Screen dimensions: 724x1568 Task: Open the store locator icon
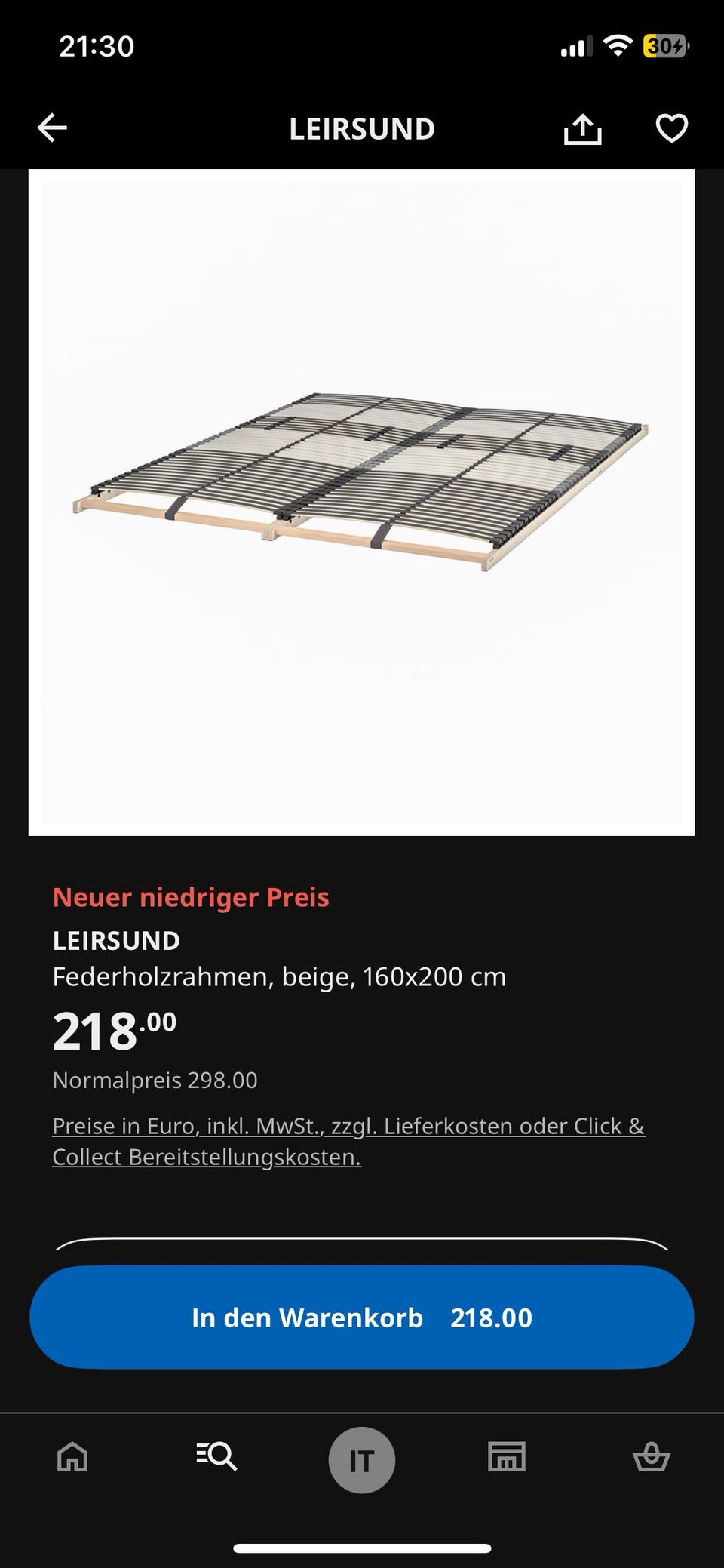point(507,1457)
